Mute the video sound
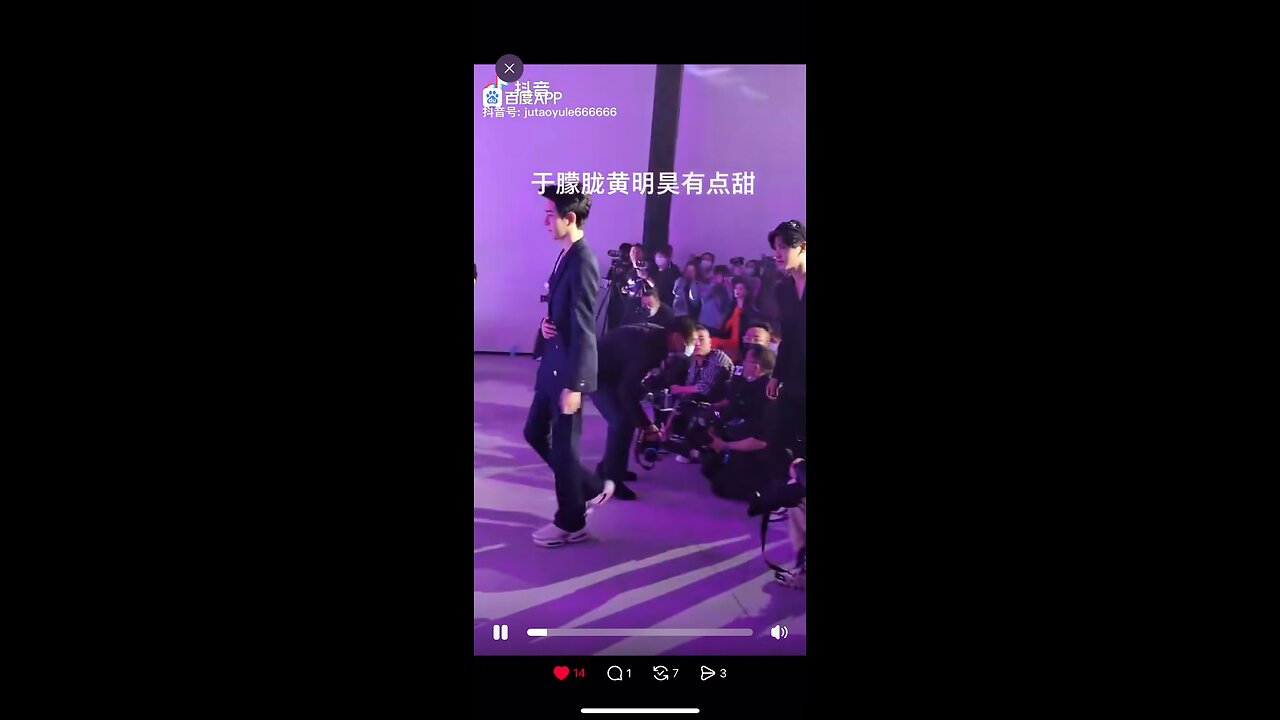1280x720 pixels. tap(779, 632)
